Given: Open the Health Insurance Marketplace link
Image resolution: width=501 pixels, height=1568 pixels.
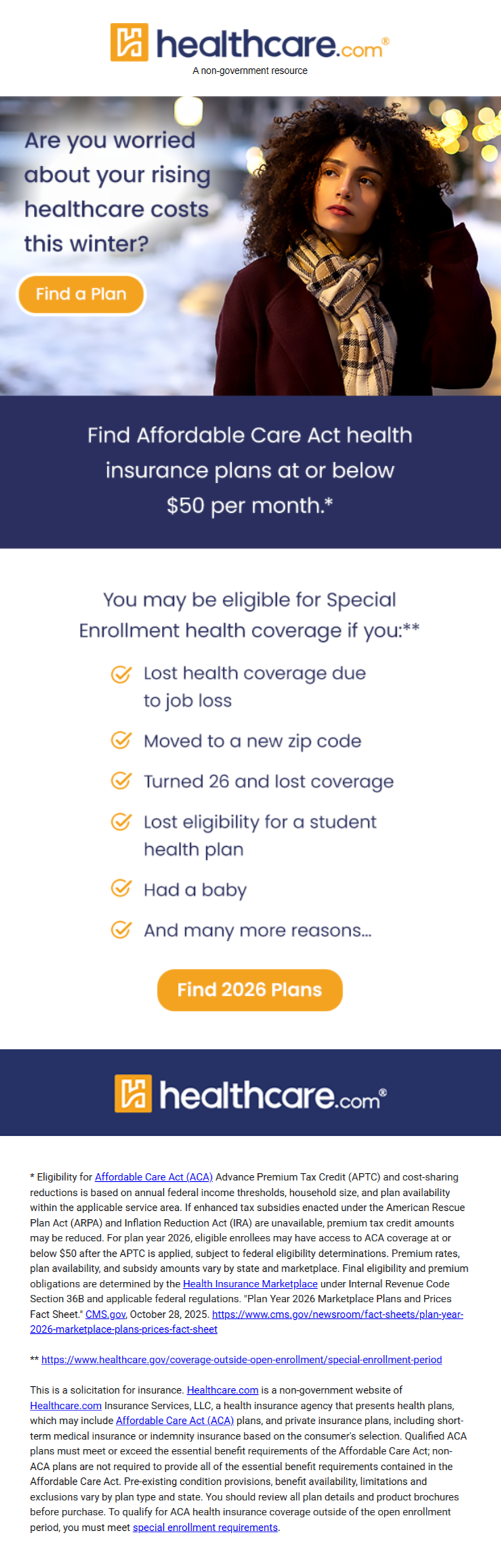Looking at the screenshot, I should 250,1283.
